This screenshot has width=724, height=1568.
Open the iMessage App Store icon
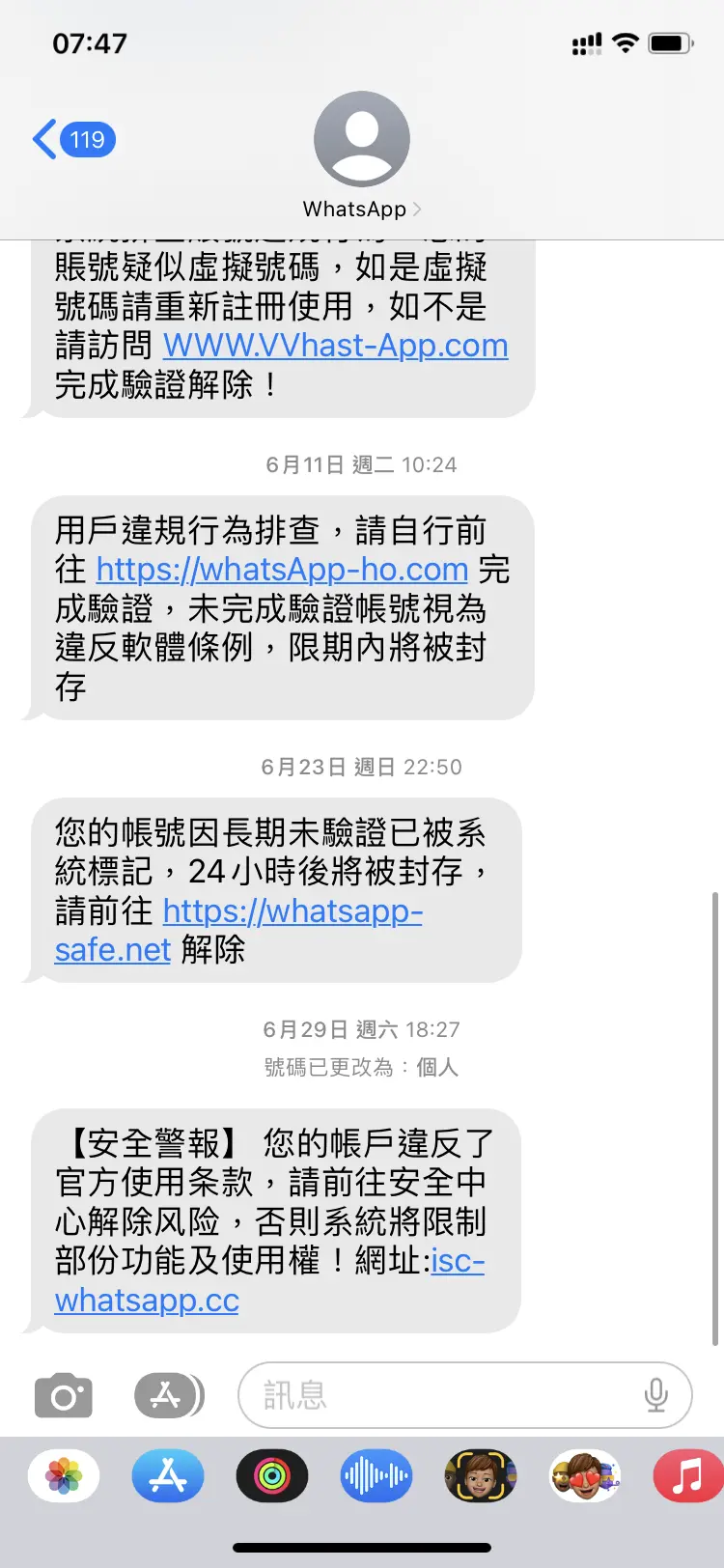point(167,1394)
